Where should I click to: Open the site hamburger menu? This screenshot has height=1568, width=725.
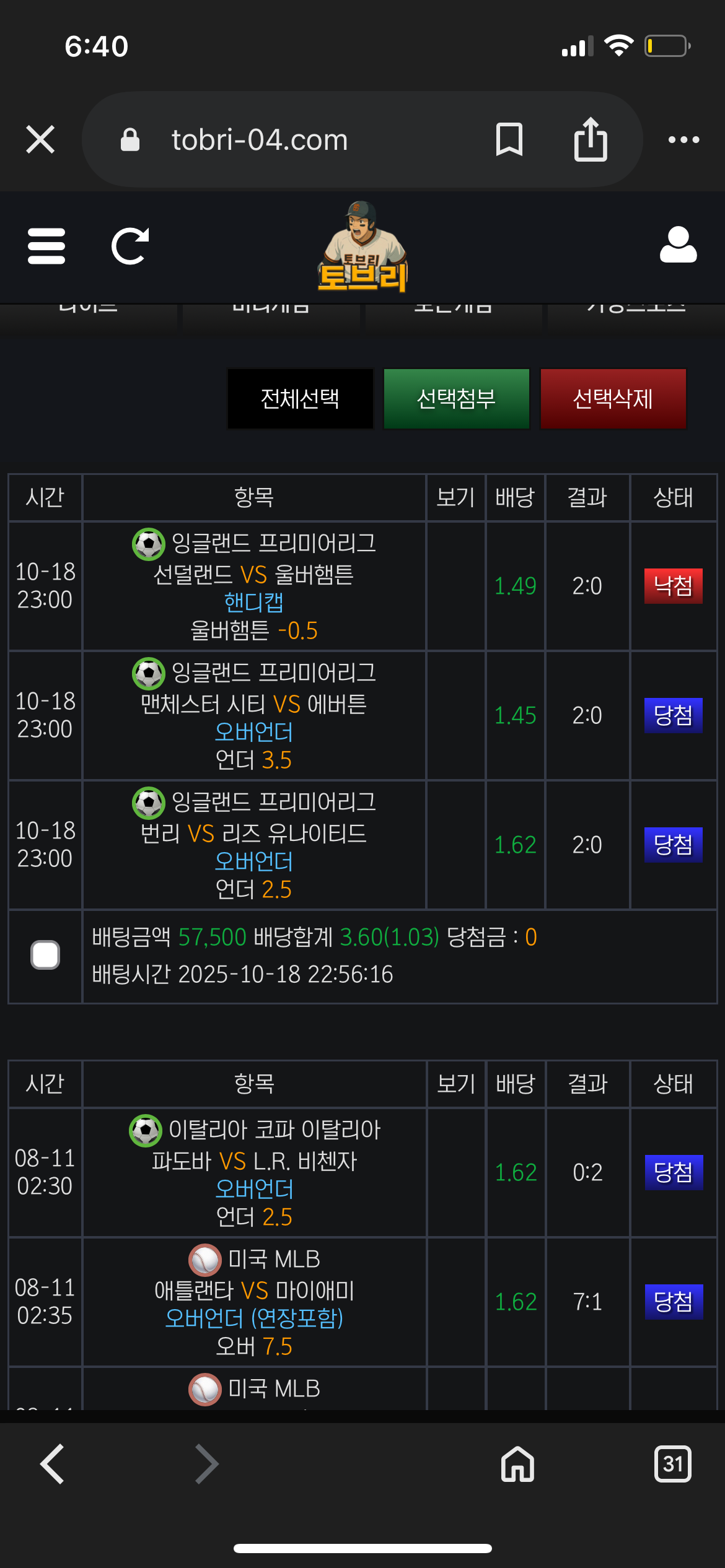tap(46, 246)
